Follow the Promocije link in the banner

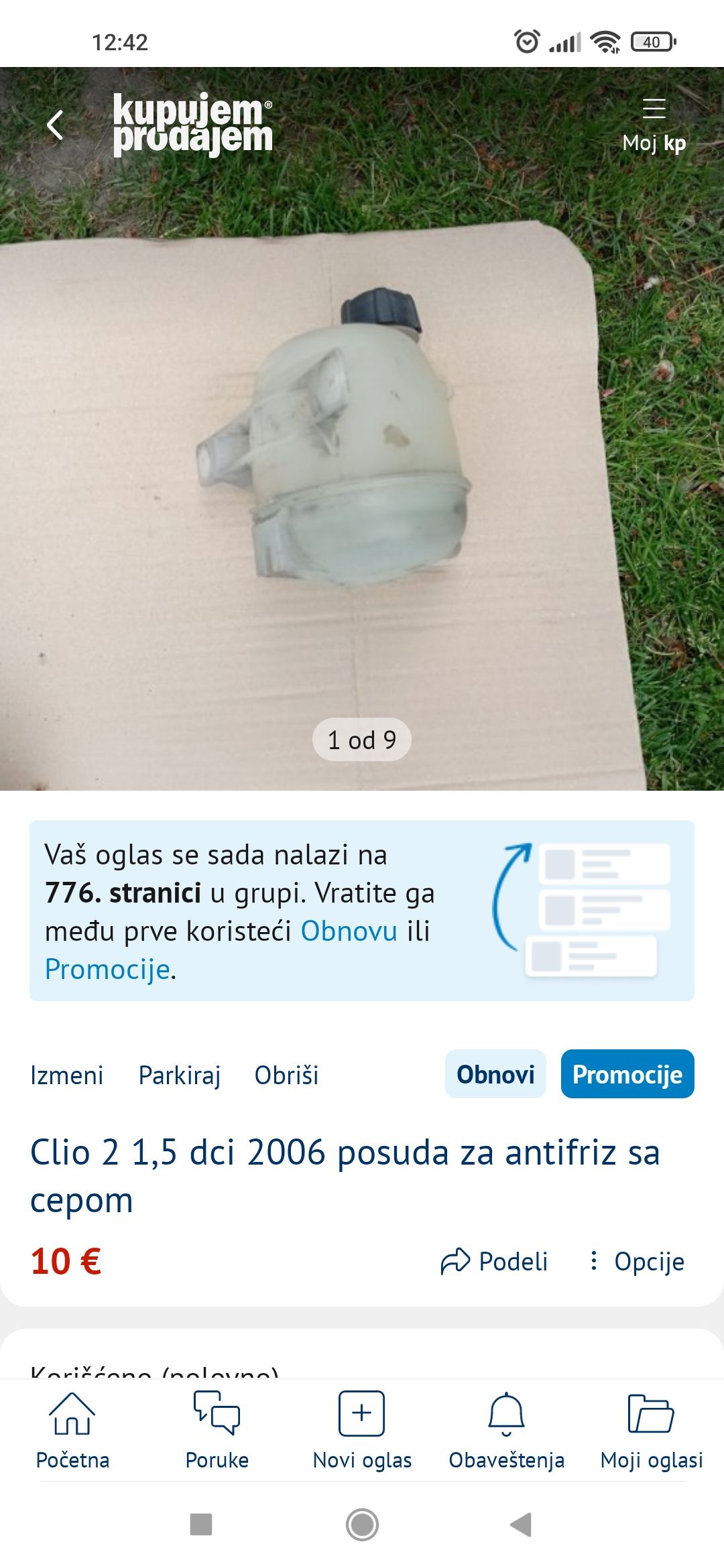107,969
